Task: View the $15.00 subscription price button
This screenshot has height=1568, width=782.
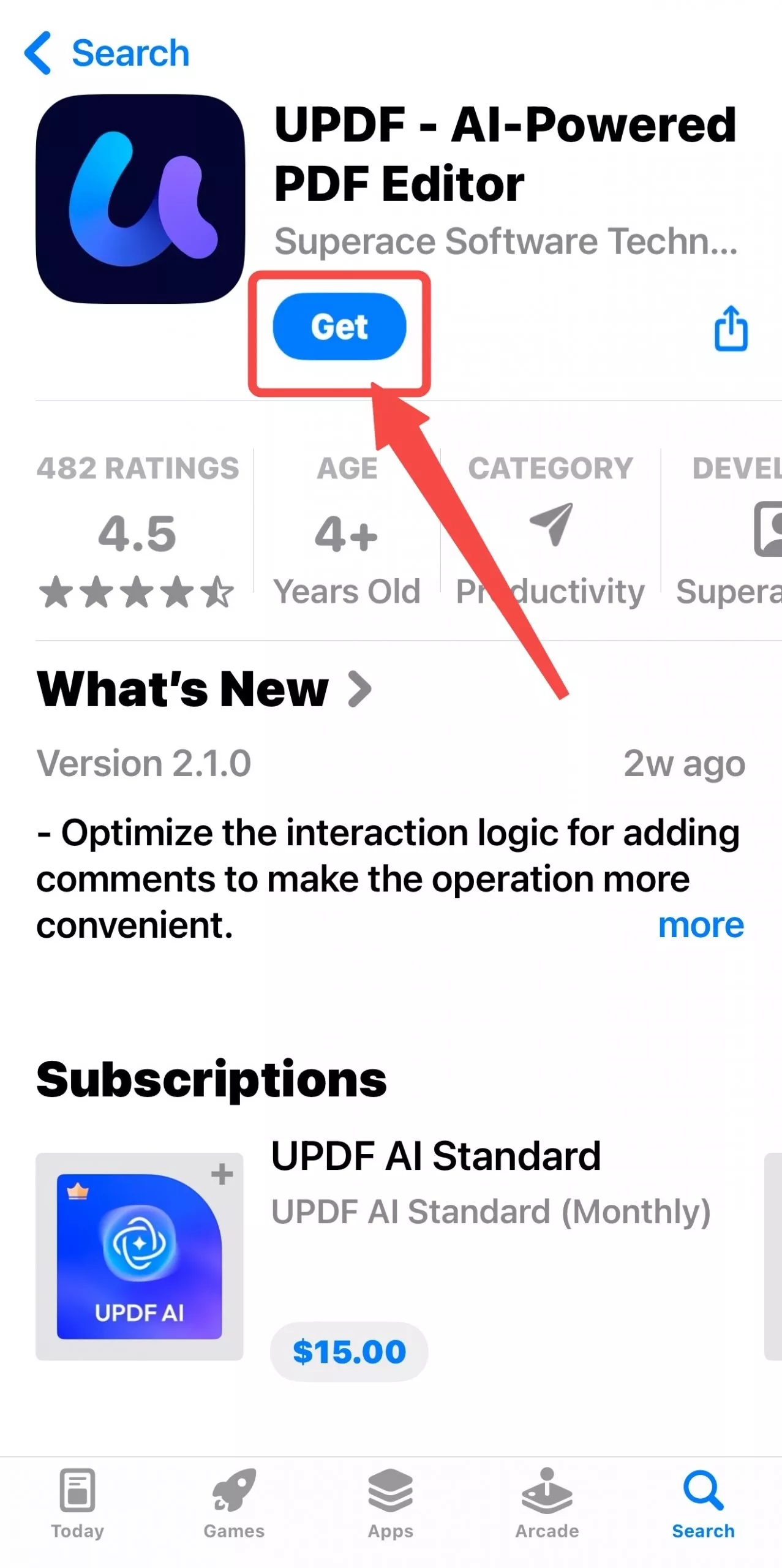Action: pyautogui.click(x=349, y=1352)
